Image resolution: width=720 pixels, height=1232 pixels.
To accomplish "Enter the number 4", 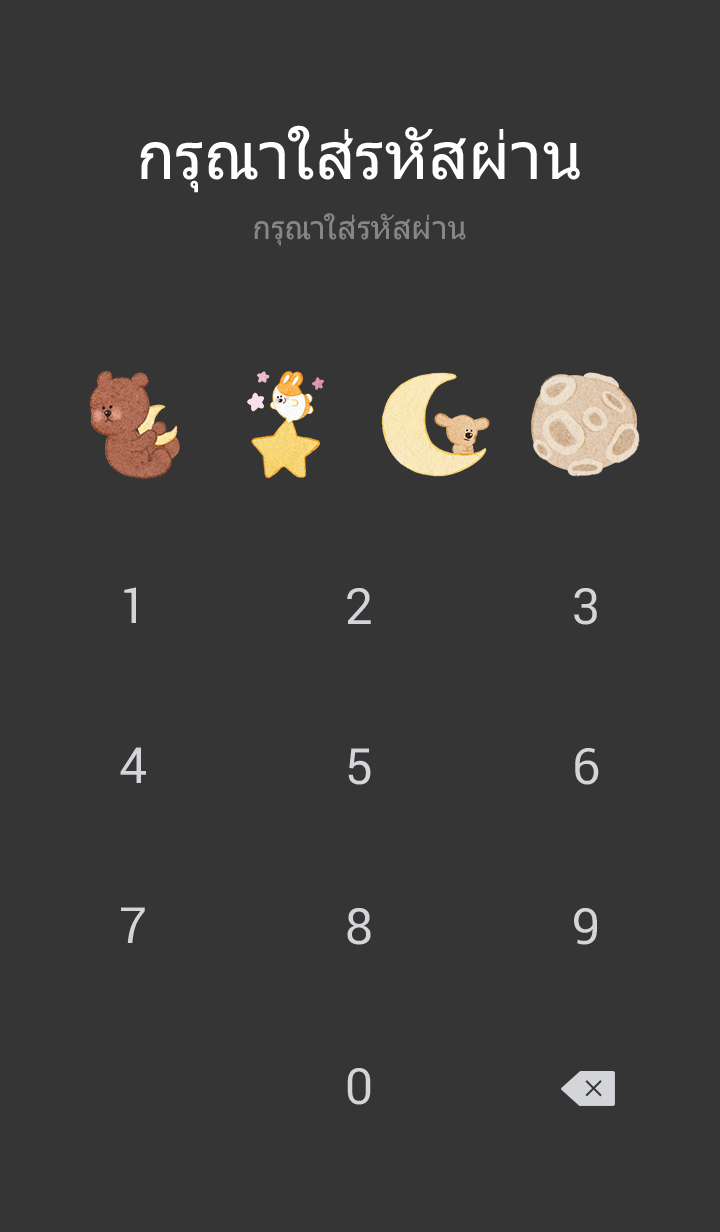I will (x=132, y=767).
